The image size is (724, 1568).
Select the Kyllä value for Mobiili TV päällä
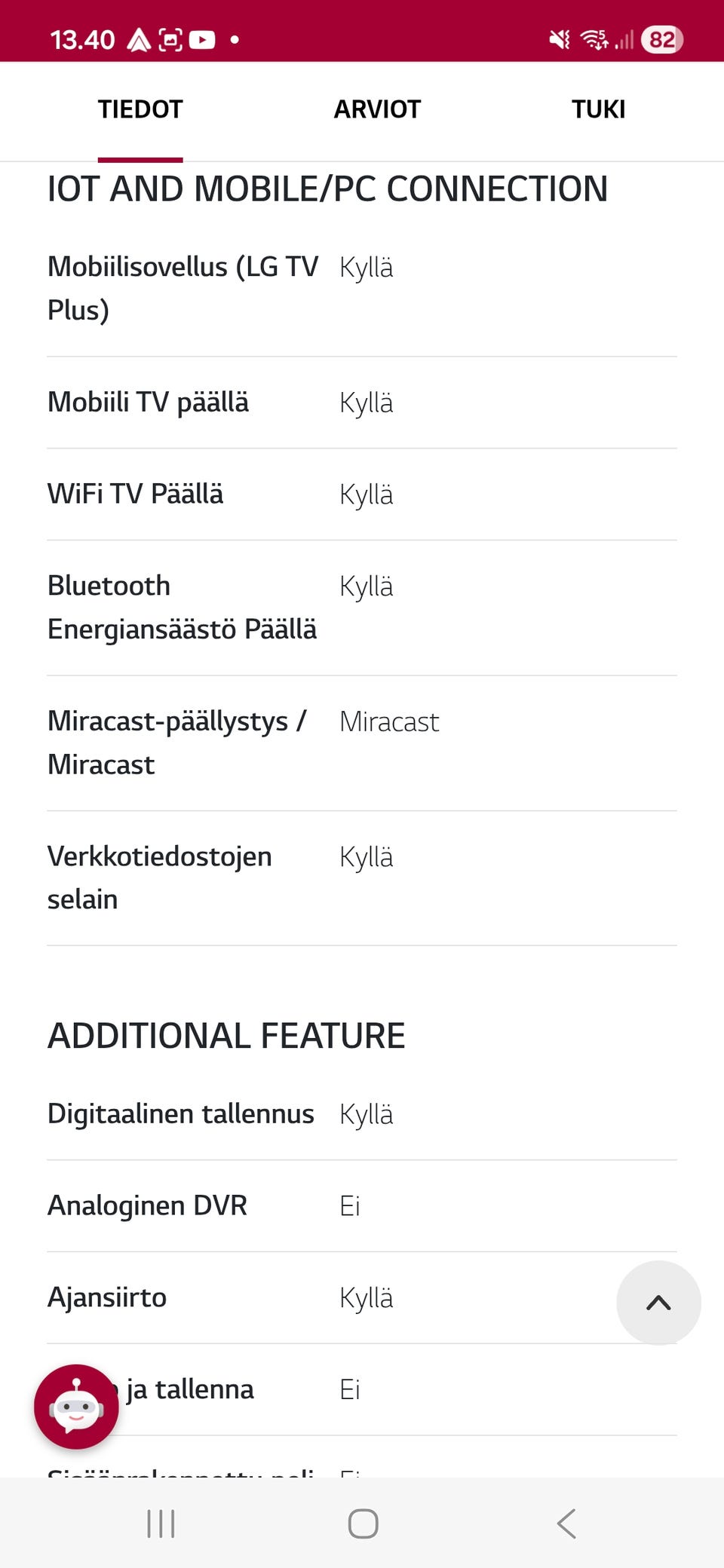tap(367, 403)
